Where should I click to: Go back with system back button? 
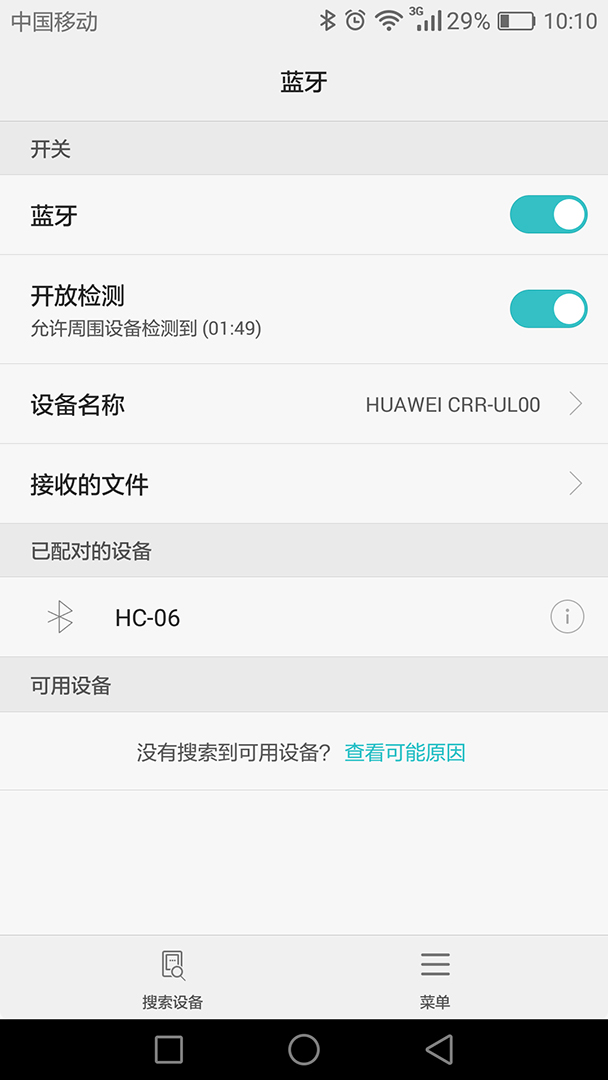click(x=439, y=1049)
